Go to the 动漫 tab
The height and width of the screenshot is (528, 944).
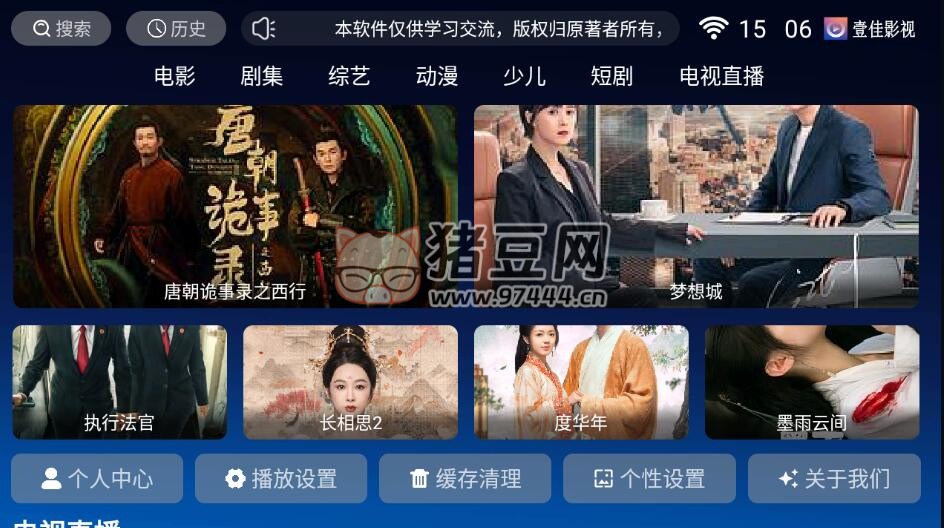[437, 76]
